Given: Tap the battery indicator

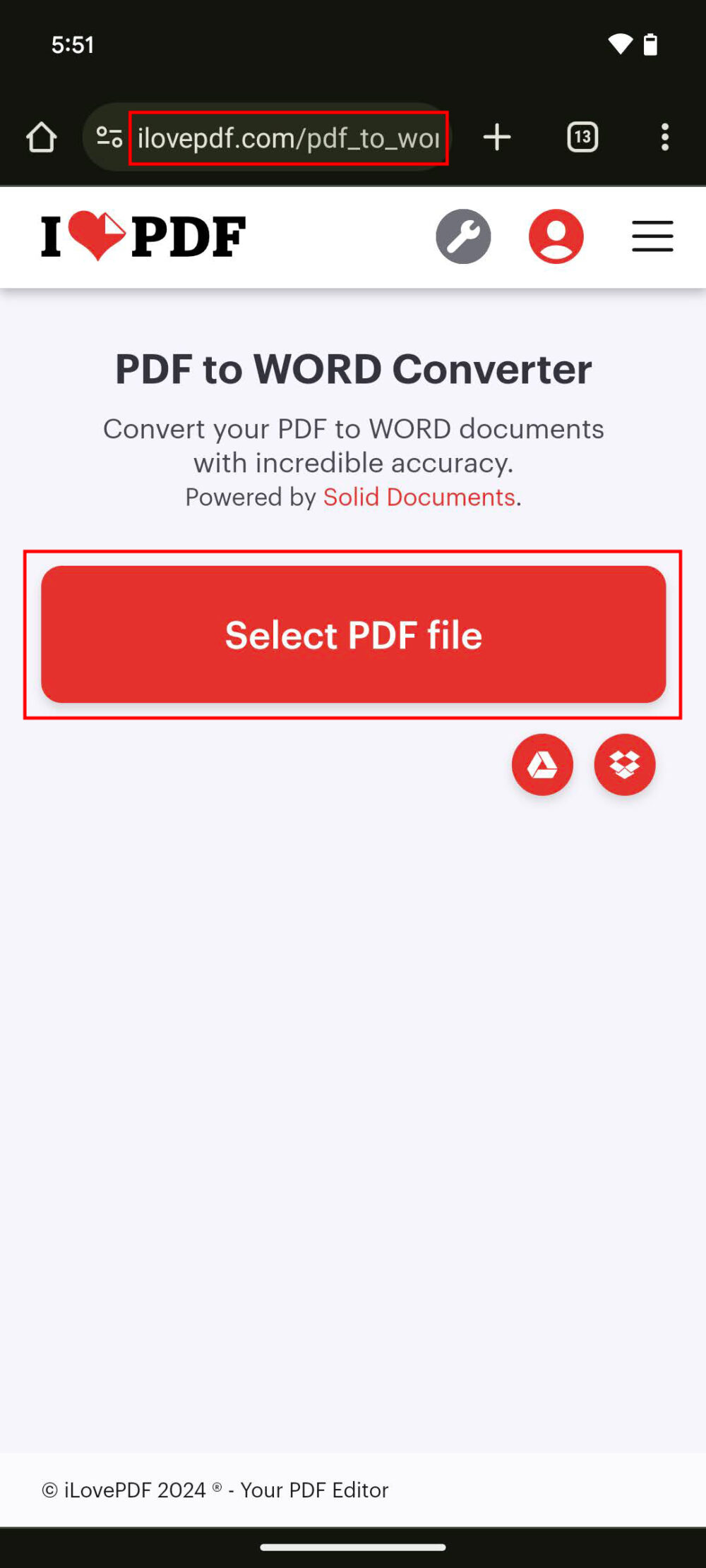Looking at the screenshot, I should (x=650, y=44).
